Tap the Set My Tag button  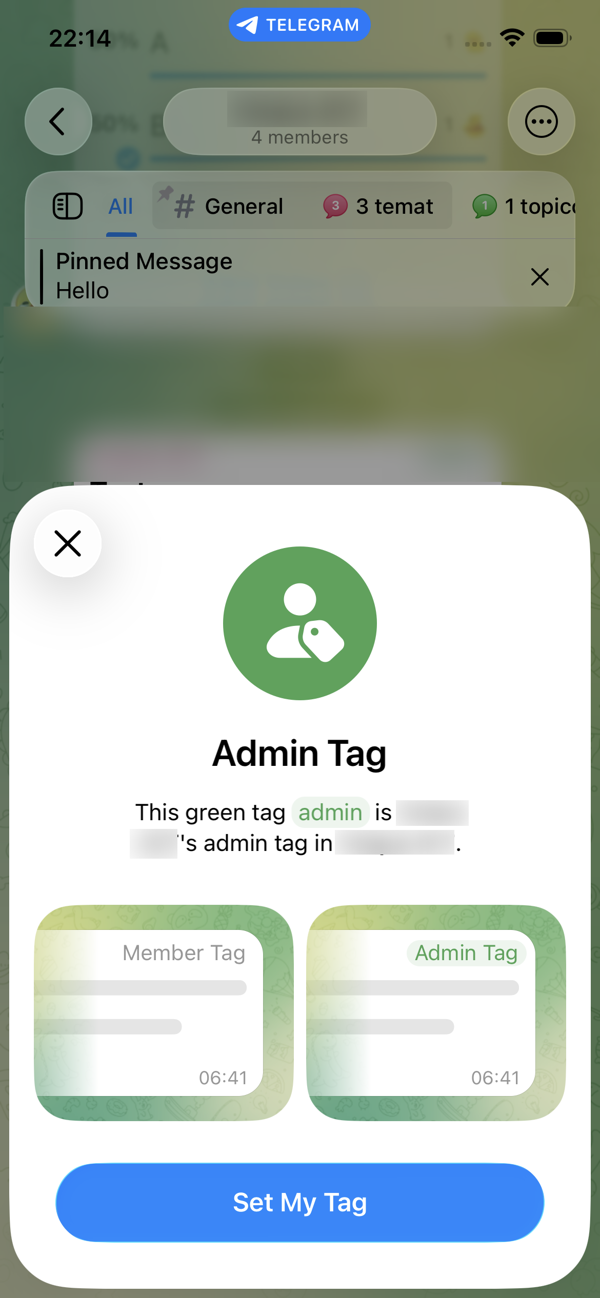300,1202
